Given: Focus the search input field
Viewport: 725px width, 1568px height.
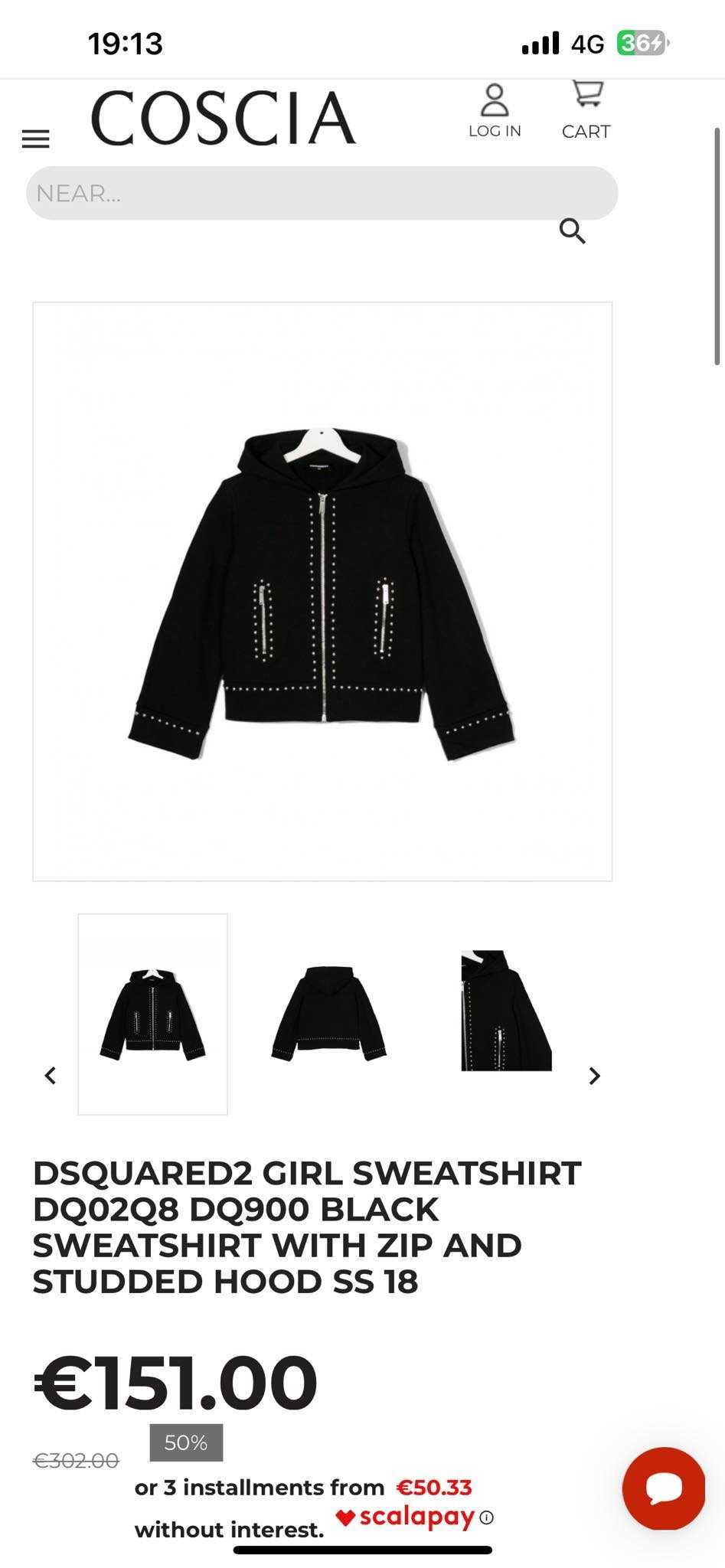Looking at the screenshot, I should [x=322, y=193].
